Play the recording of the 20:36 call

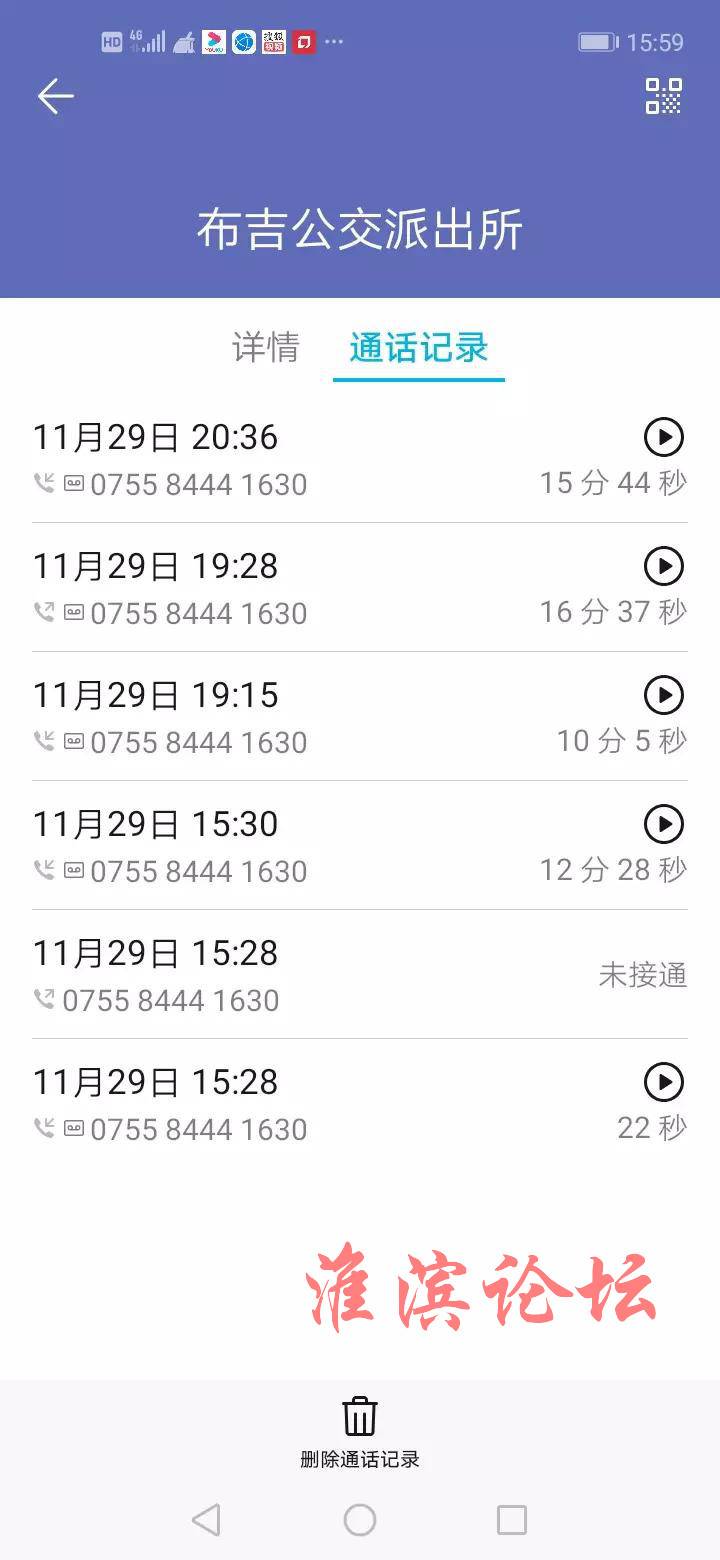(663, 437)
